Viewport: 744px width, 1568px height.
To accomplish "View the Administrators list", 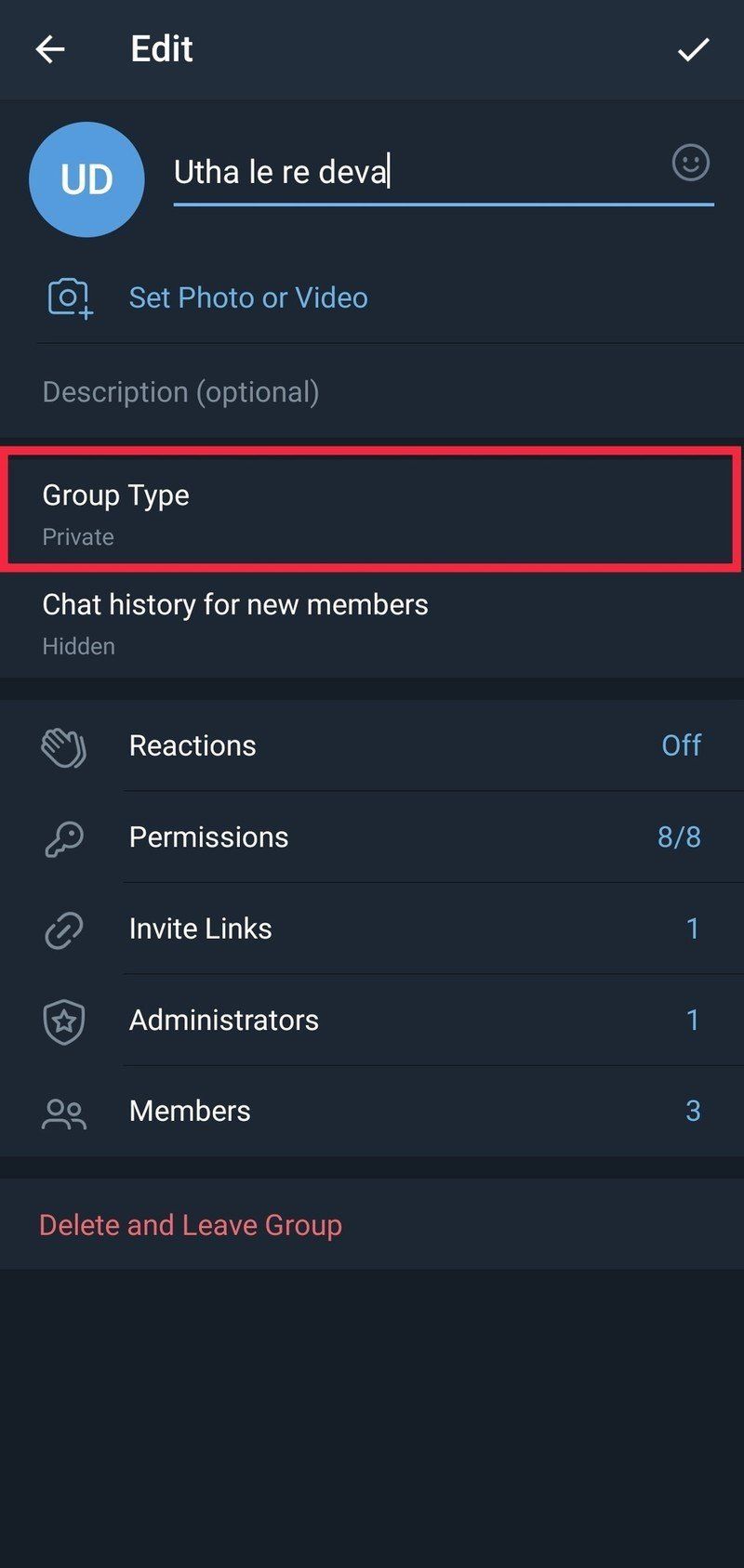I will pos(372,1020).
